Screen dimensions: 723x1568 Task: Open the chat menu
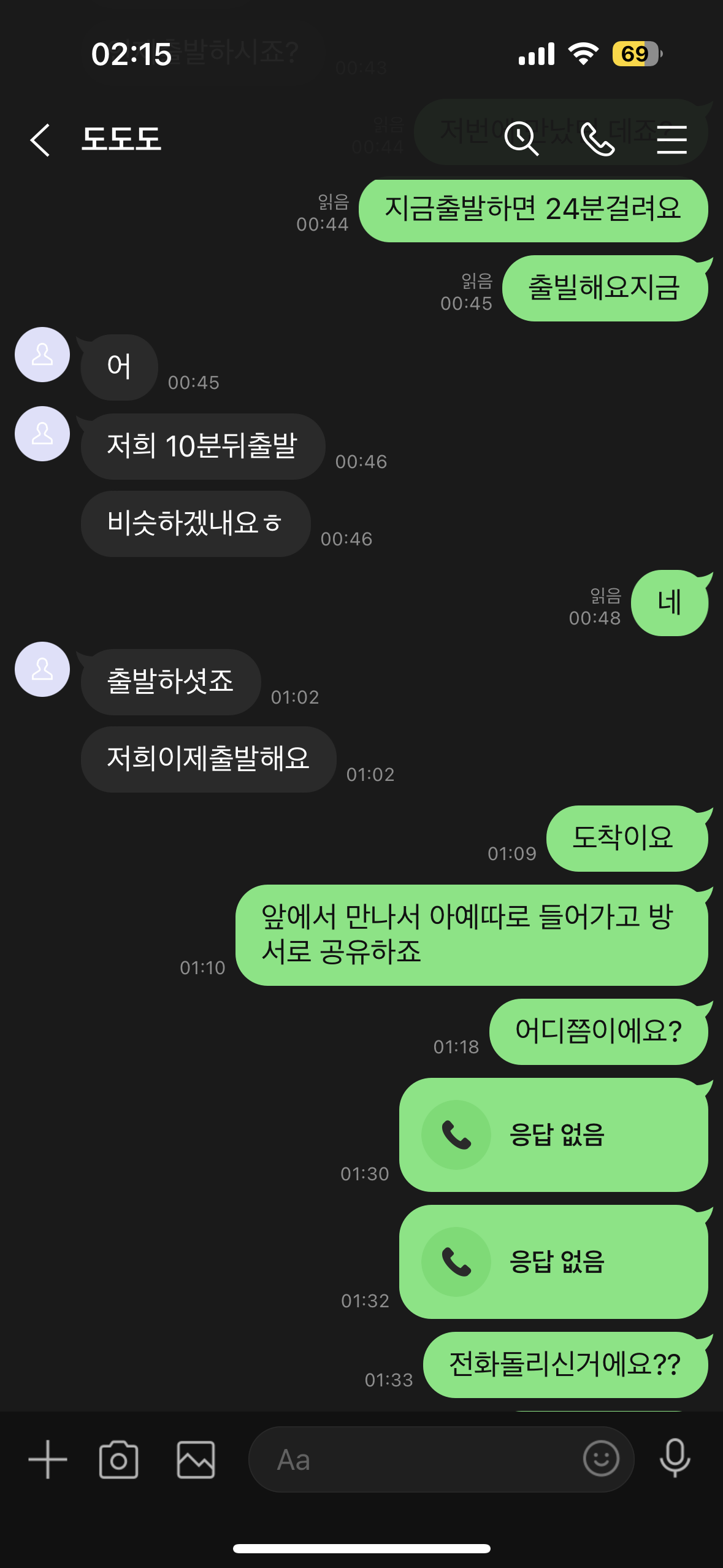[671, 139]
